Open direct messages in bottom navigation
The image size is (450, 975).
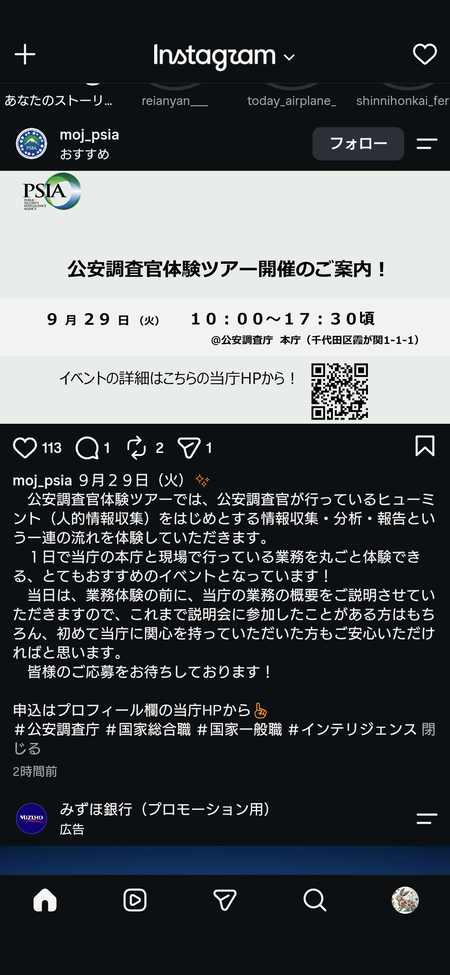[x=224, y=900]
